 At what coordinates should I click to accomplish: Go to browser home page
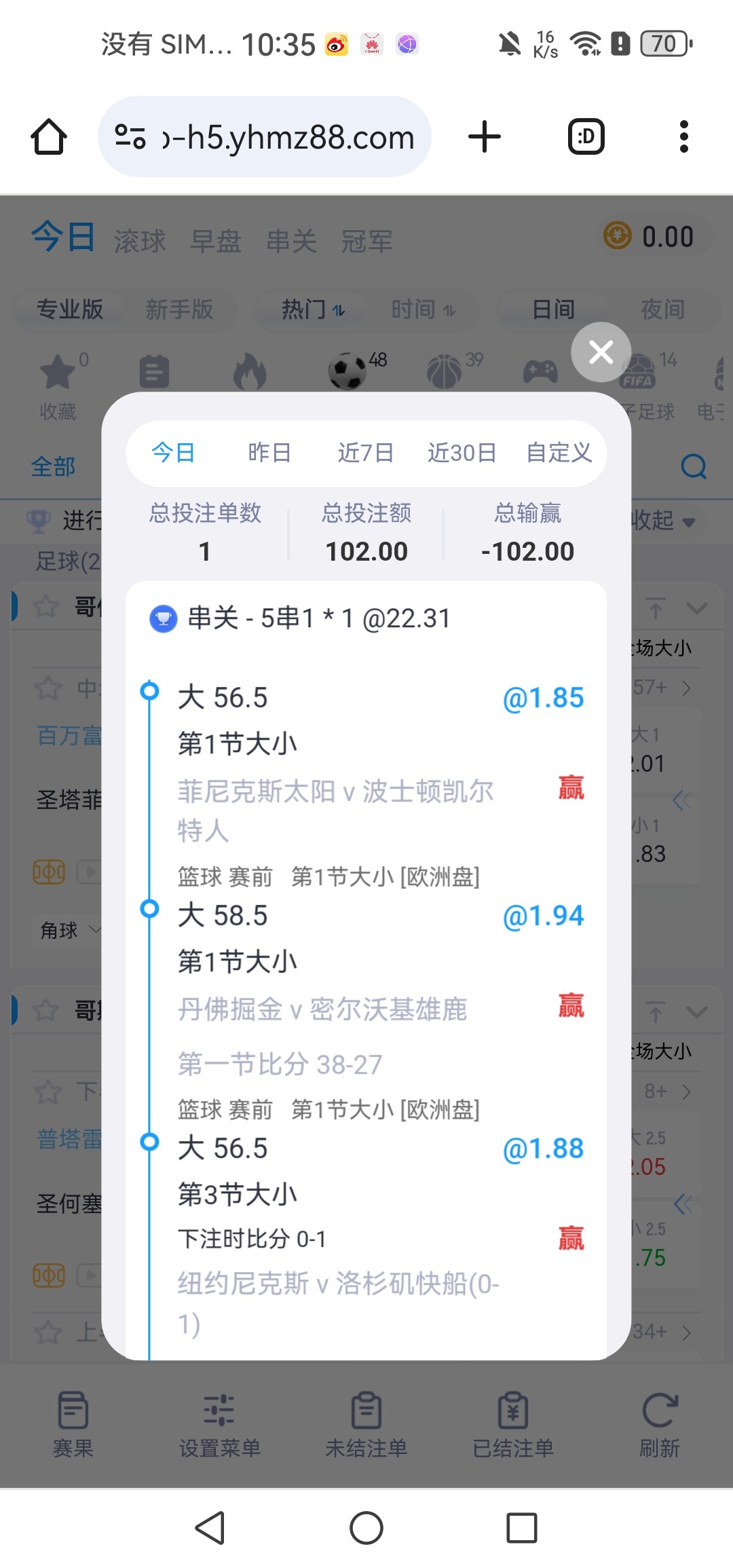(49, 137)
